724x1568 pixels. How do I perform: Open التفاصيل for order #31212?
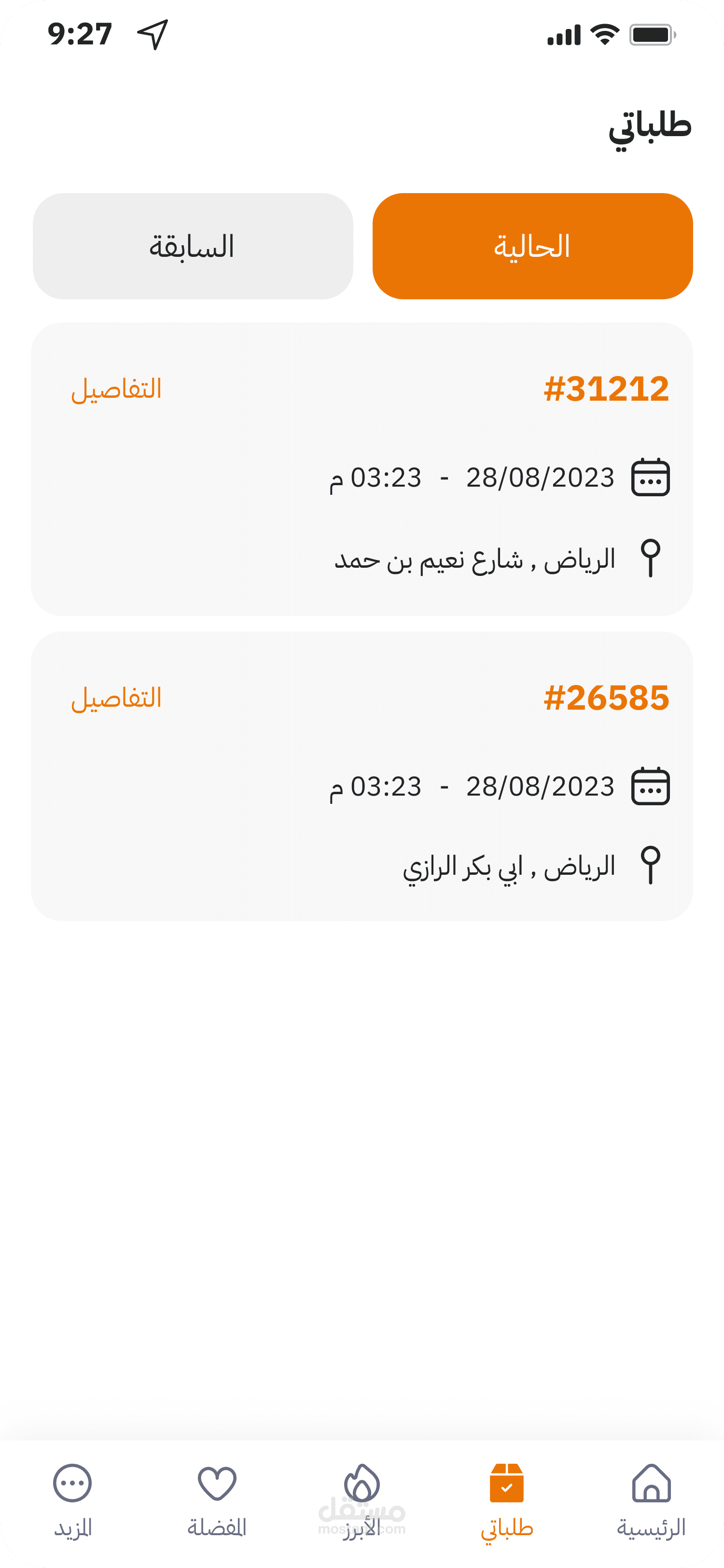[116, 389]
